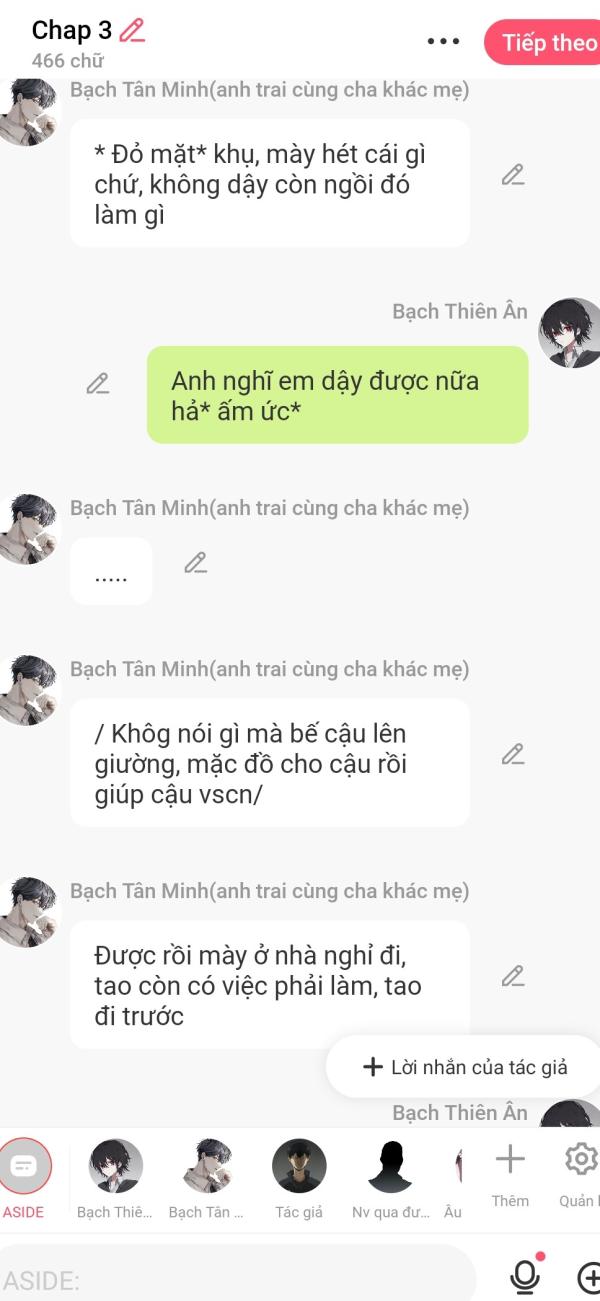
Task: Select the Nv qua đư... character
Action: 390,1166
